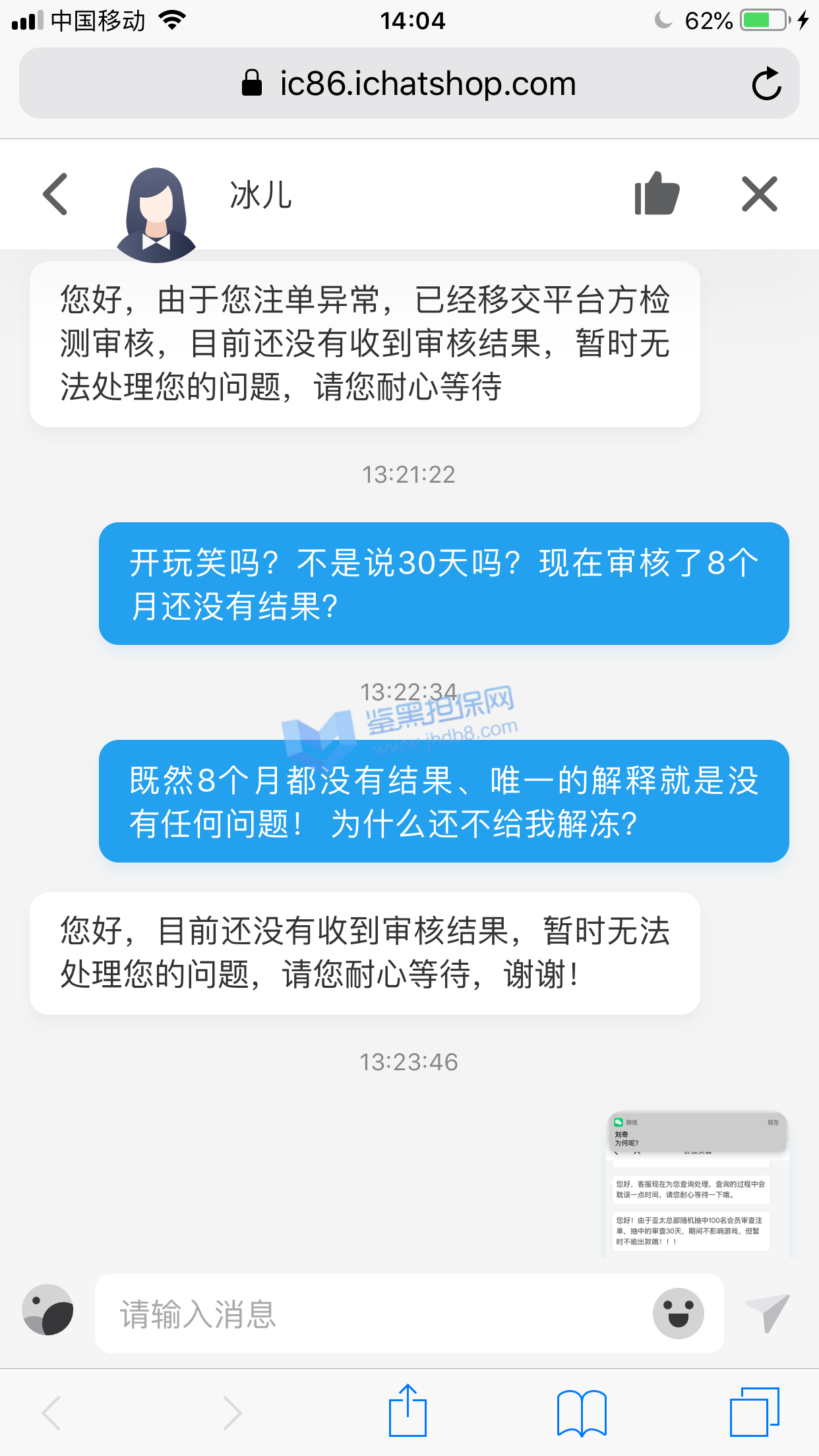819x1456 pixels.
Task: Open the emoji picker in message box
Action: (x=678, y=1314)
